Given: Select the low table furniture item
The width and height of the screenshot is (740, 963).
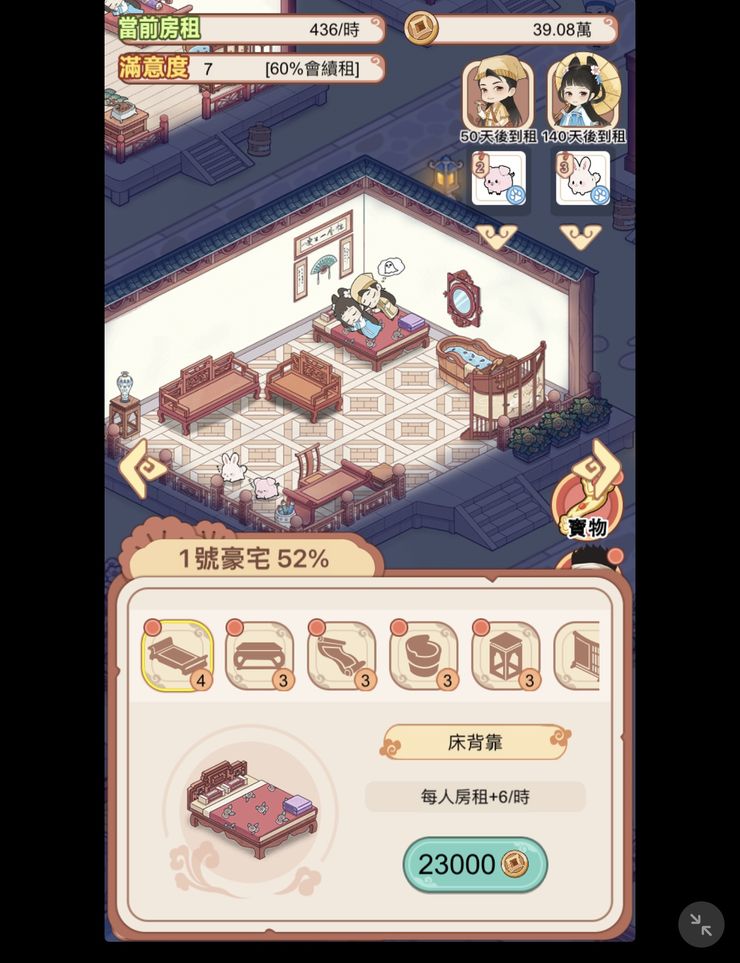Looking at the screenshot, I should [259, 656].
